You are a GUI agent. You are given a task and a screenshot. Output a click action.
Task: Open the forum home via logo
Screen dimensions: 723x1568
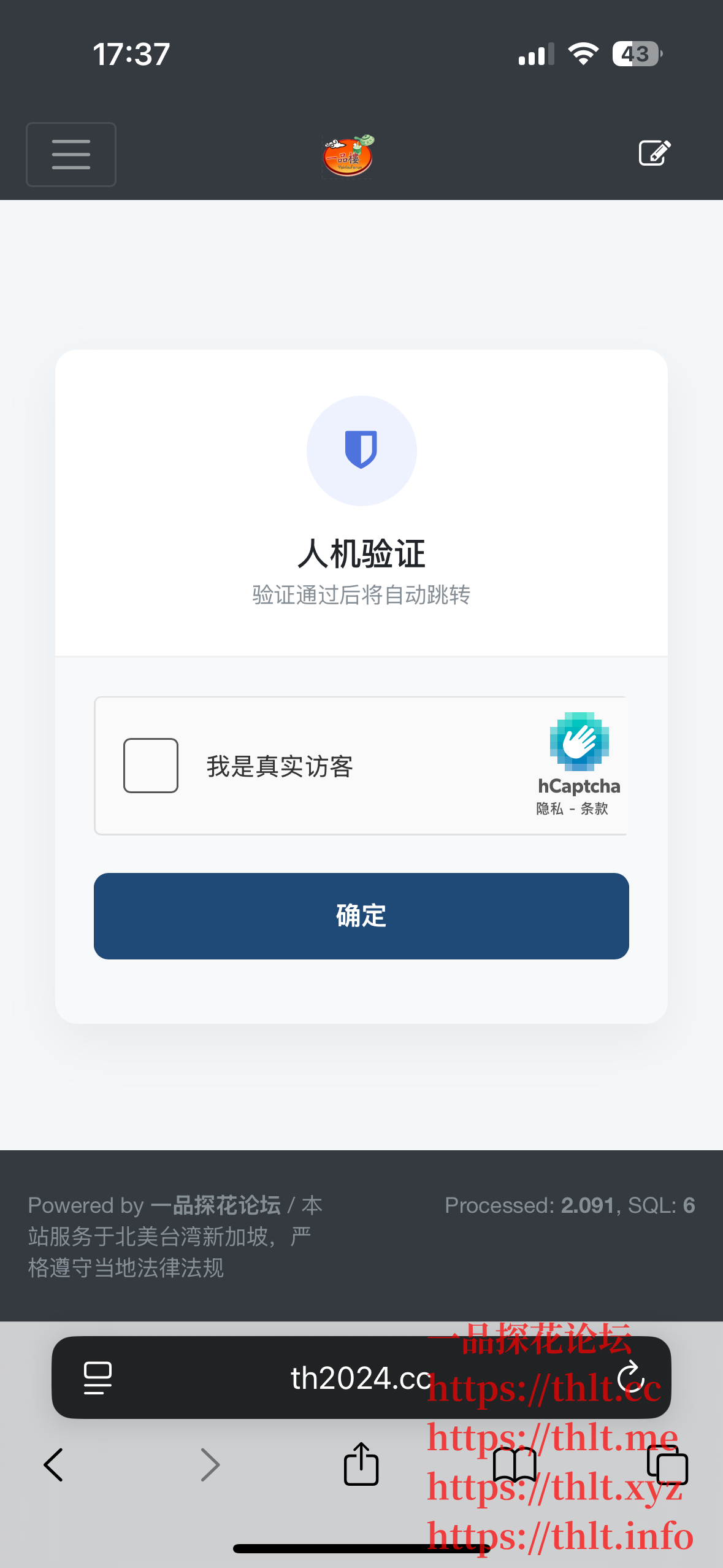348,156
